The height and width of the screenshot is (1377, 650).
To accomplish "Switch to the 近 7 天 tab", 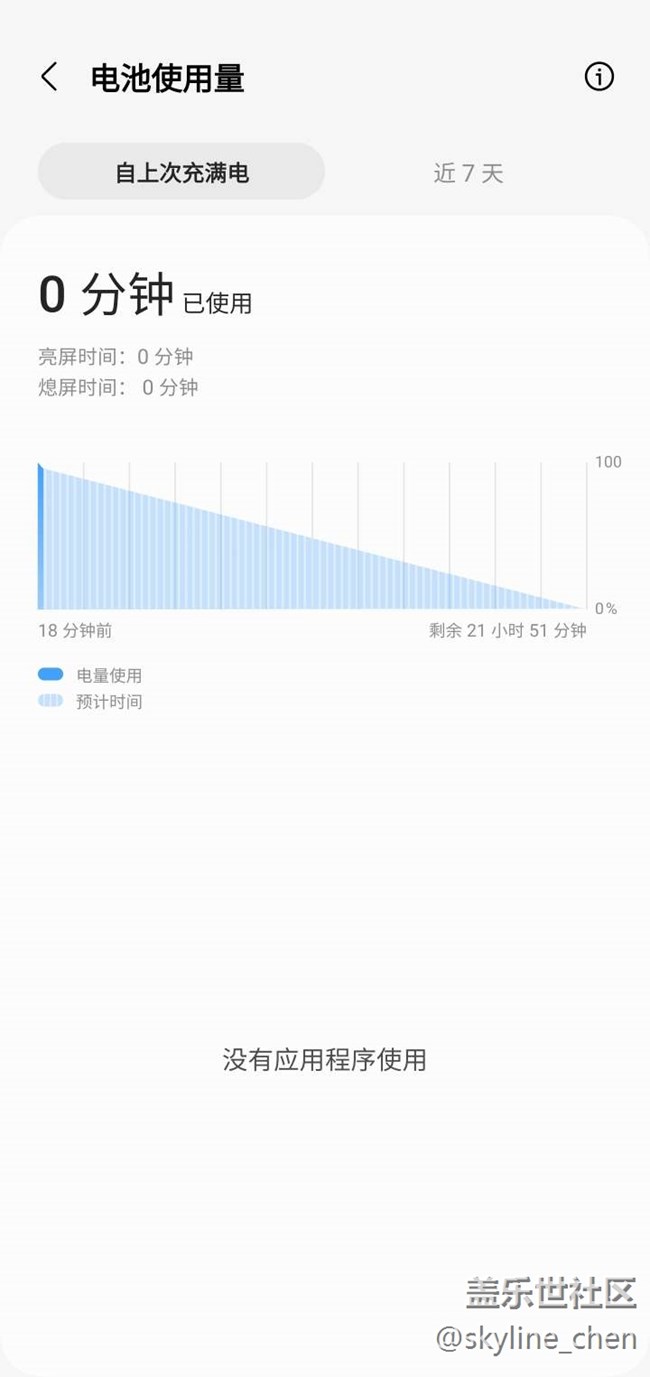I will 468,173.
